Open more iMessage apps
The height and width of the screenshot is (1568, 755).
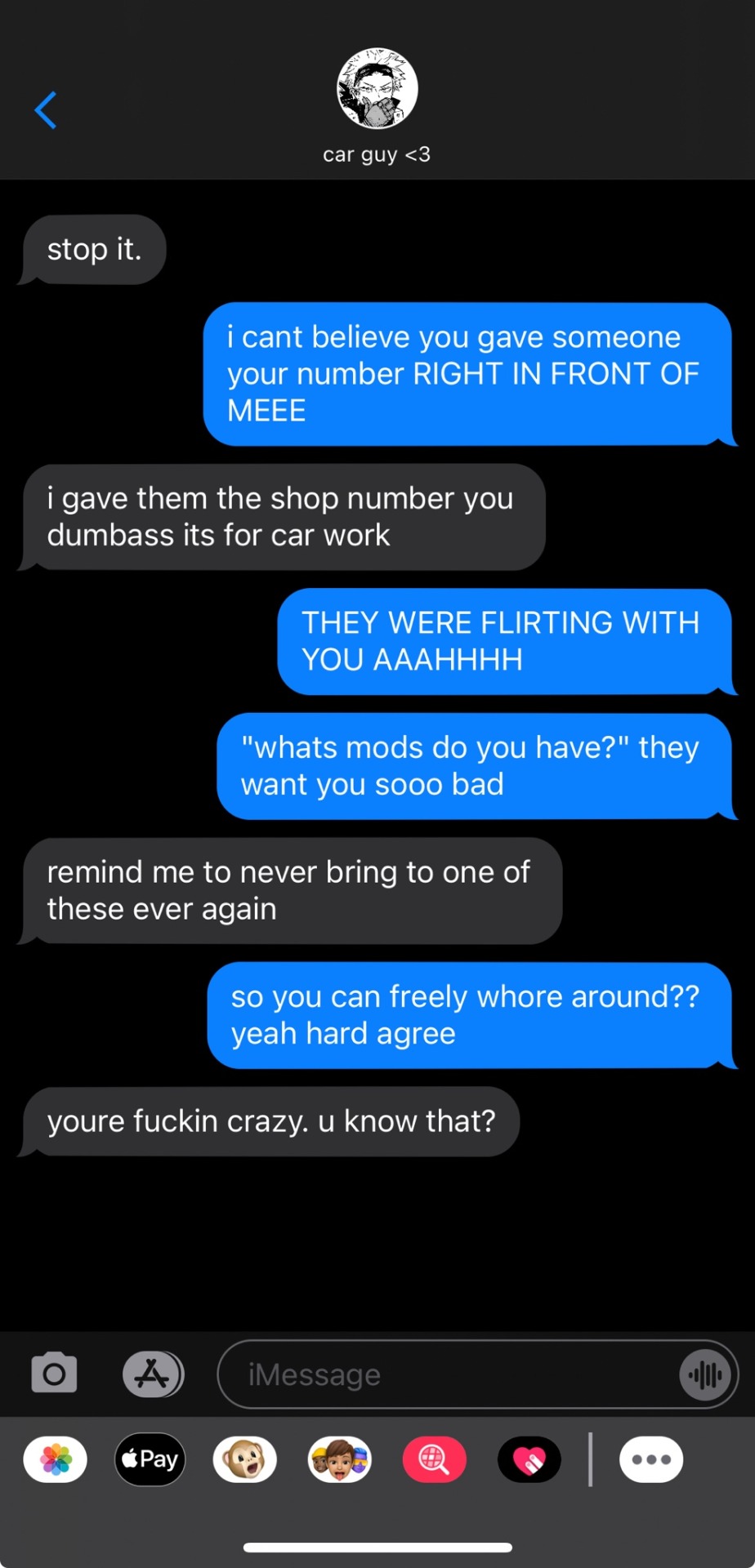pyautogui.click(x=651, y=1459)
